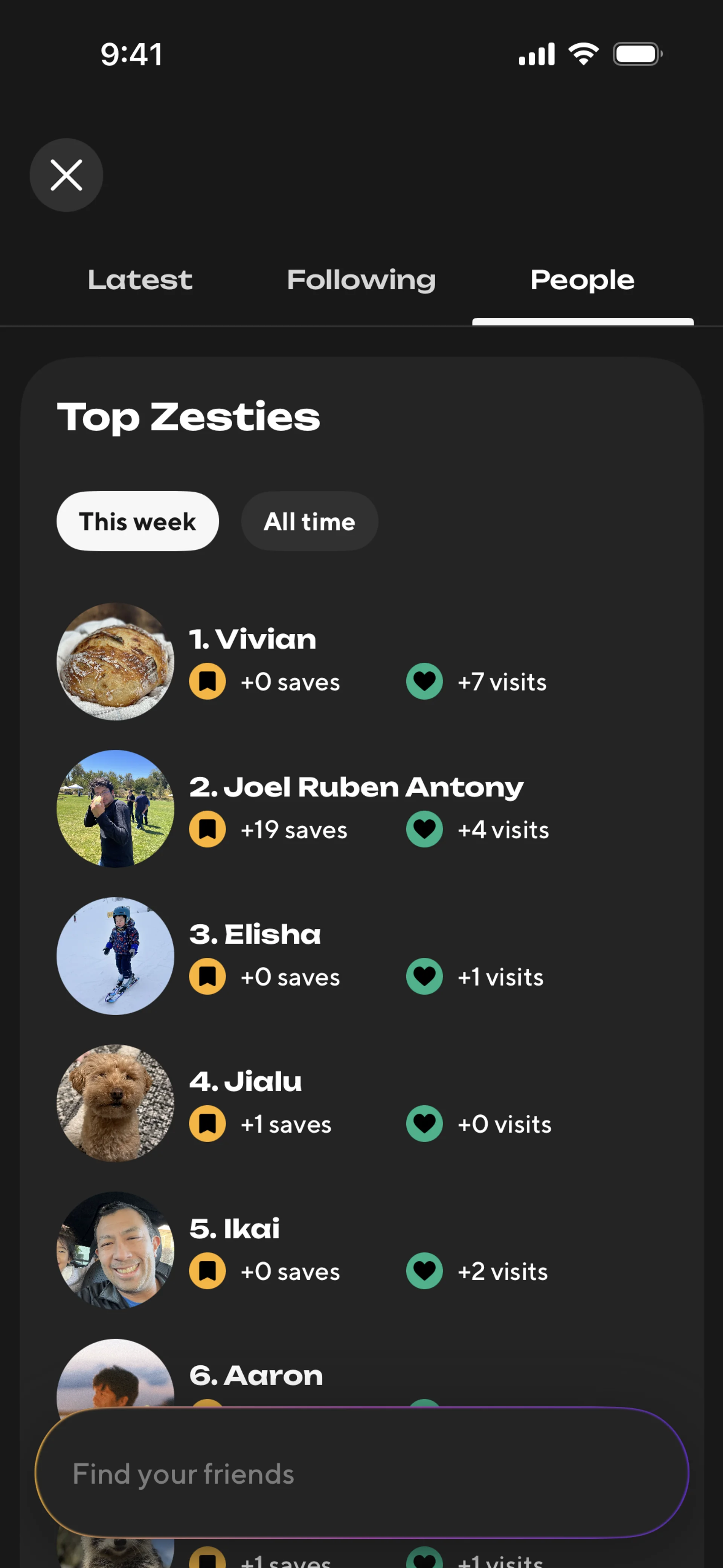View Elisha's profile
This screenshot has width=723, height=1568.
point(255,934)
